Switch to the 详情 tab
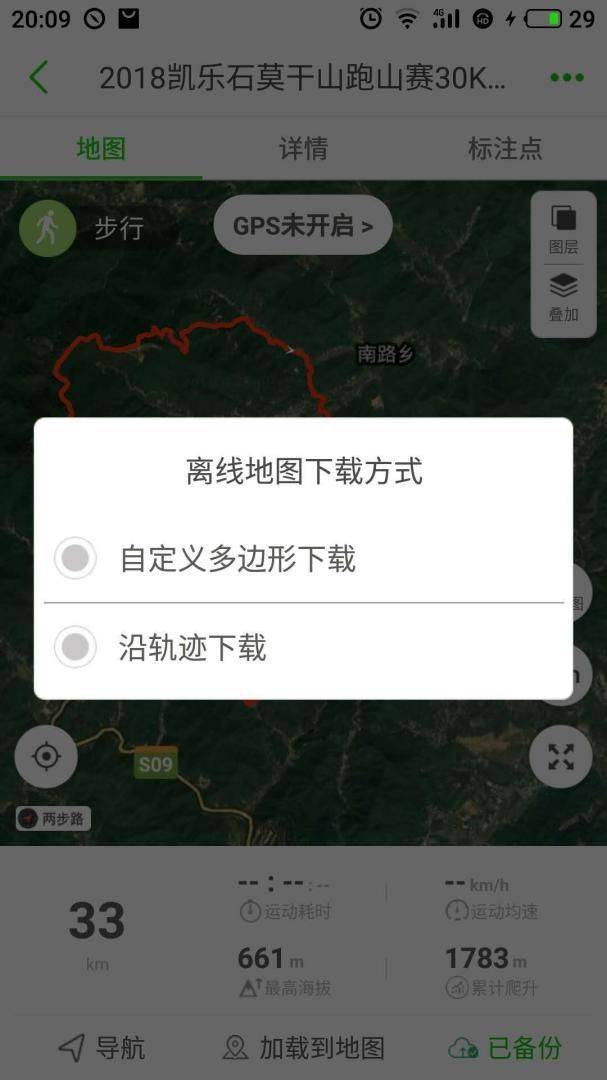The width and height of the screenshot is (607, 1080). pyautogui.click(x=303, y=149)
